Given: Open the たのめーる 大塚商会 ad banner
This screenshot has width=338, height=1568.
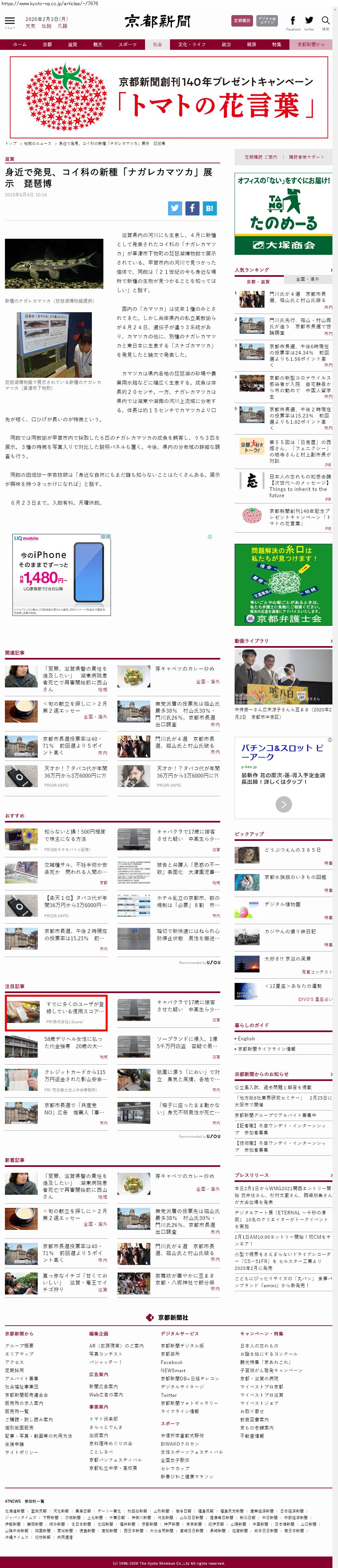Looking at the screenshot, I should point(283,213).
